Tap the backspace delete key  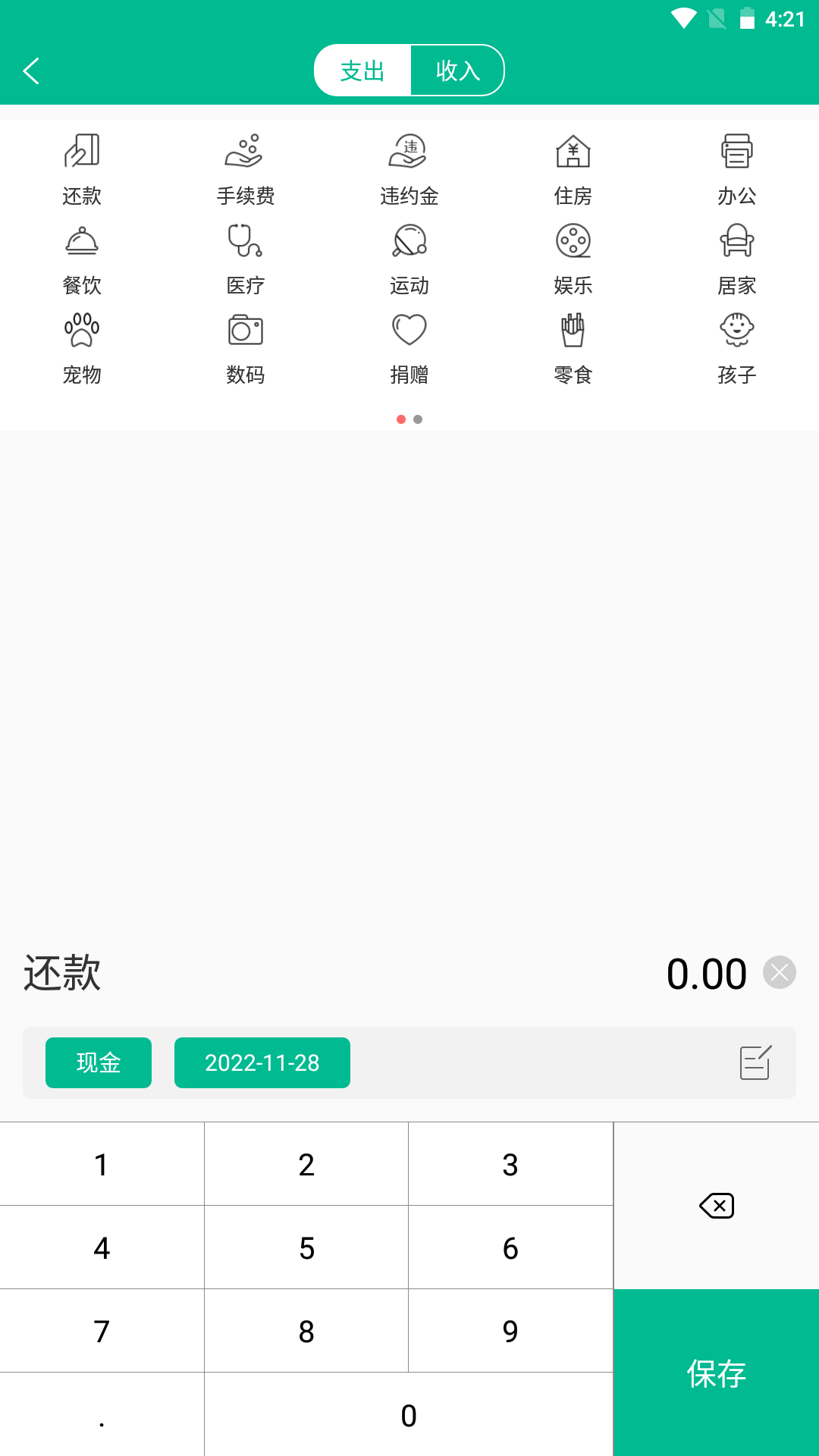[x=716, y=1205]
